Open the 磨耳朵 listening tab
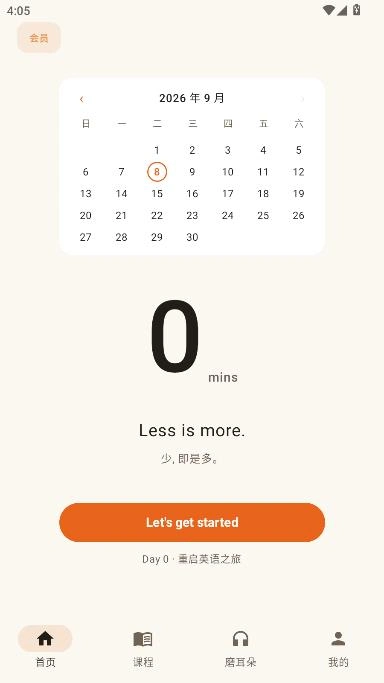Image resolution: width=384 pixels, height=683 pixels. [x=240, y=649]
